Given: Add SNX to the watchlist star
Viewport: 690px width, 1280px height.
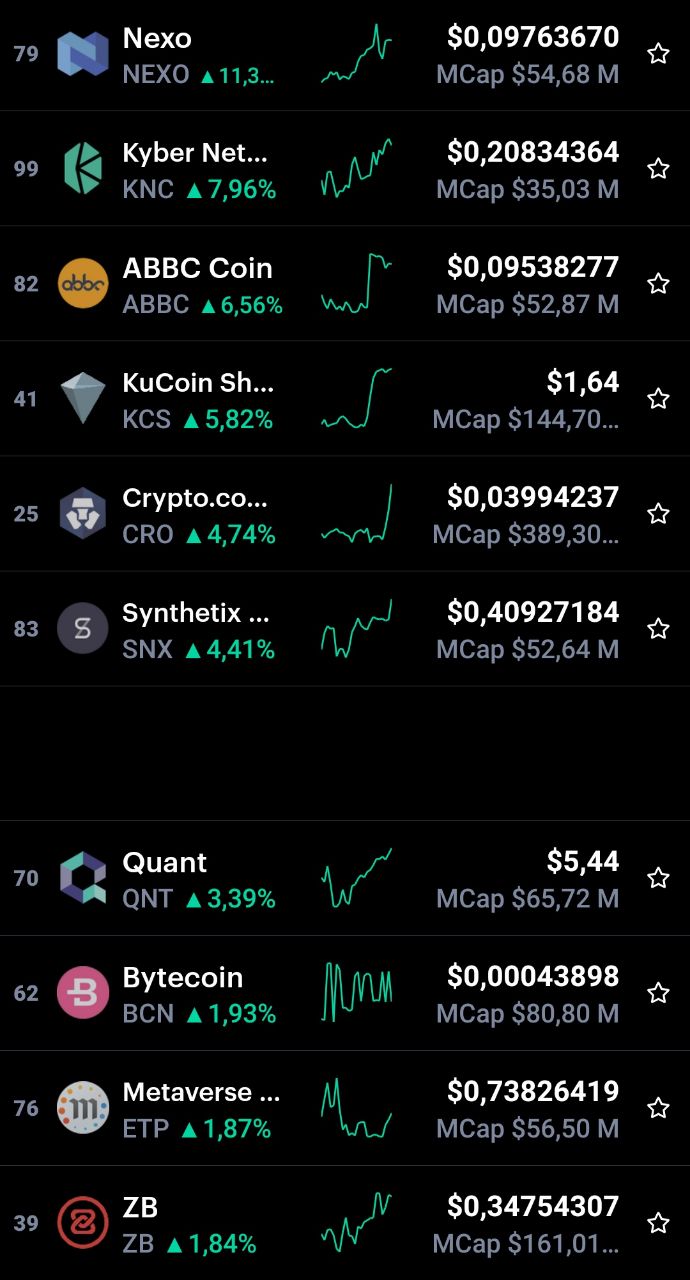Looking at the screenshot, I should [x=658, y=629].
